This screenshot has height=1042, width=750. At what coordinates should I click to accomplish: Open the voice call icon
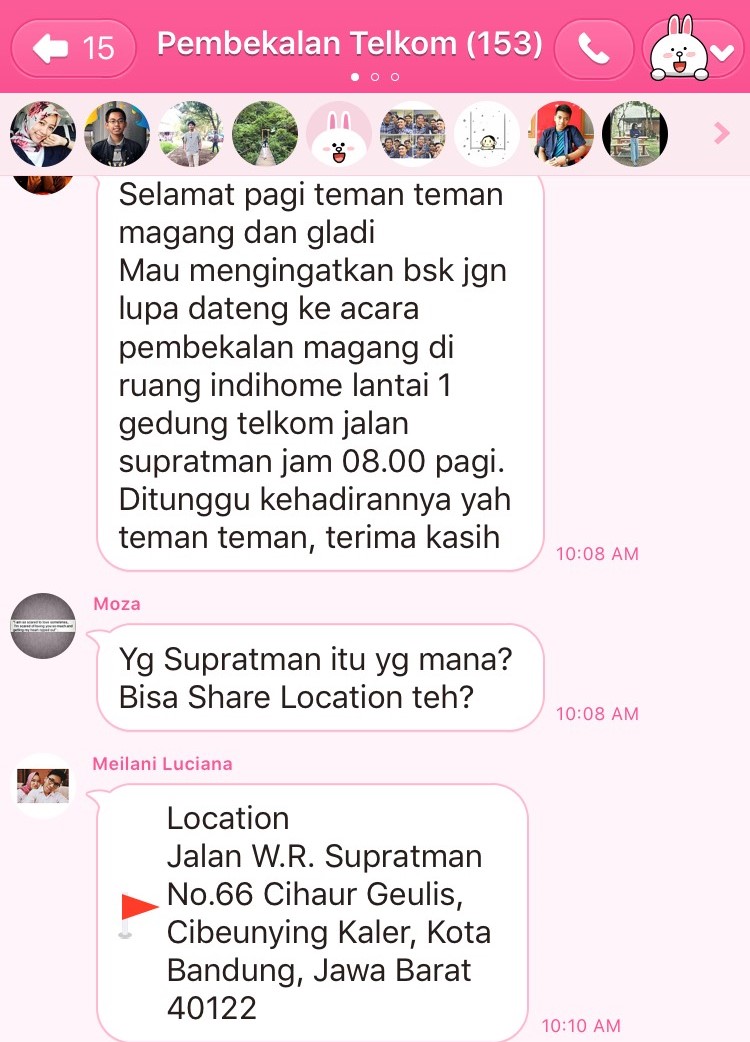[x=594, y=47]
